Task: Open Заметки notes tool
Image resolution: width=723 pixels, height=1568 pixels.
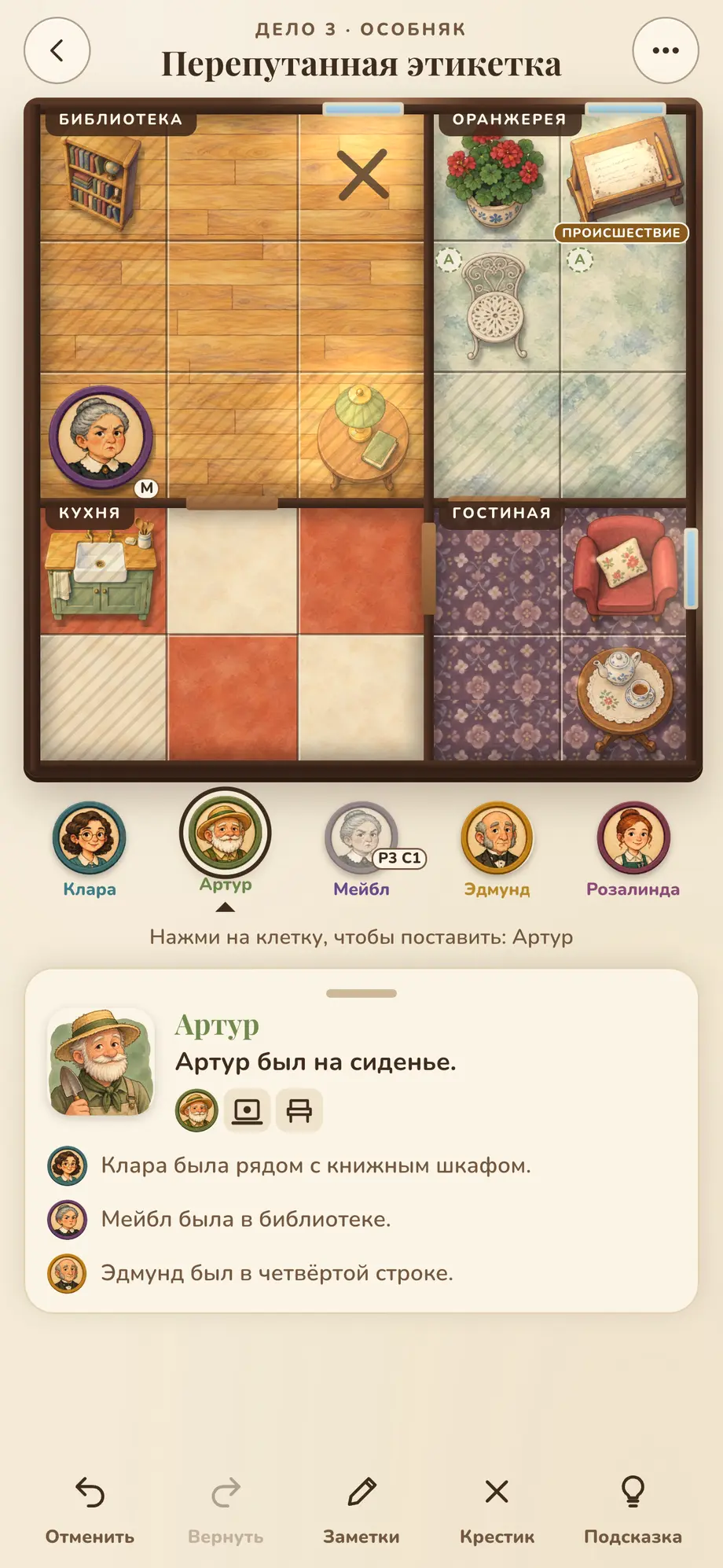Action: click(x=361, y=1510)
